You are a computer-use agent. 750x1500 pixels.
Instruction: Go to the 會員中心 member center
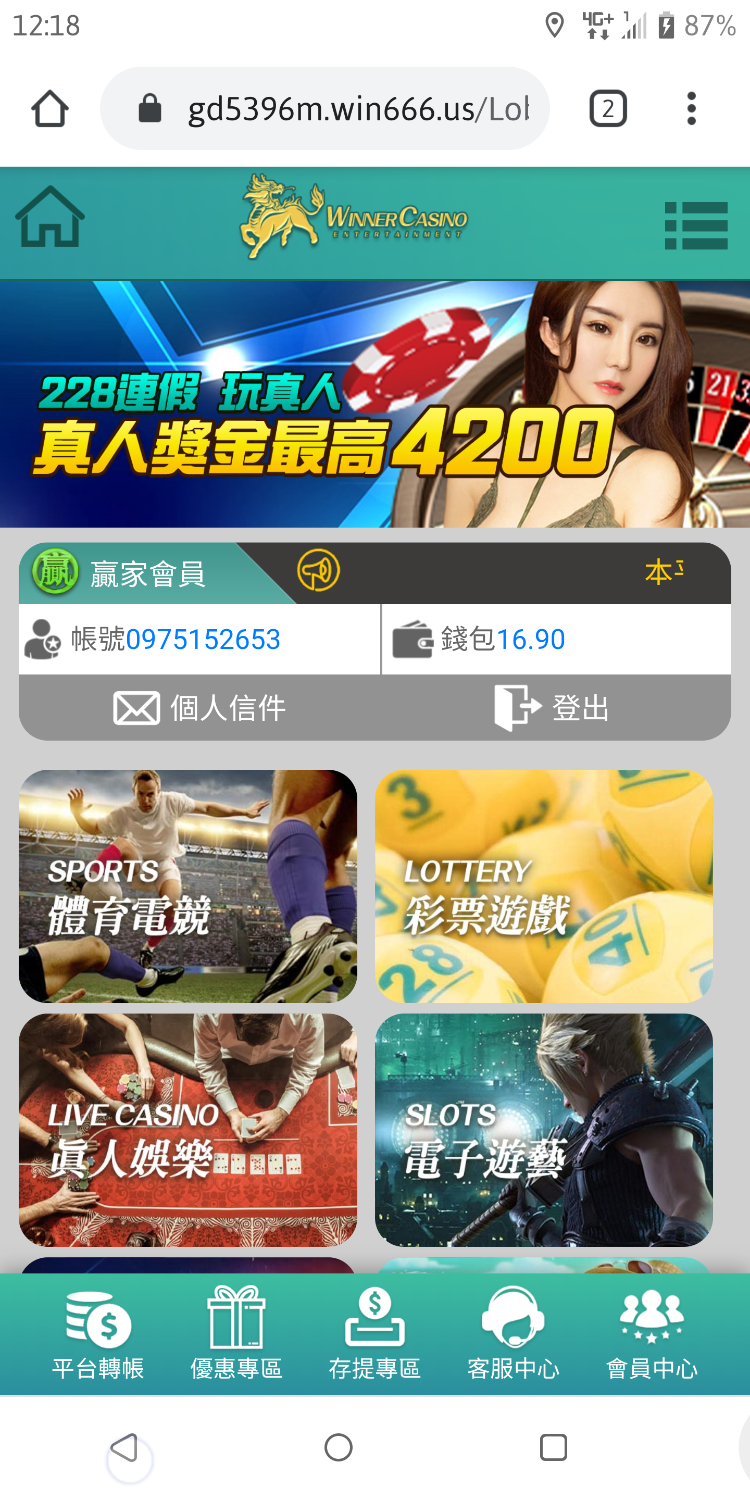652,1333
